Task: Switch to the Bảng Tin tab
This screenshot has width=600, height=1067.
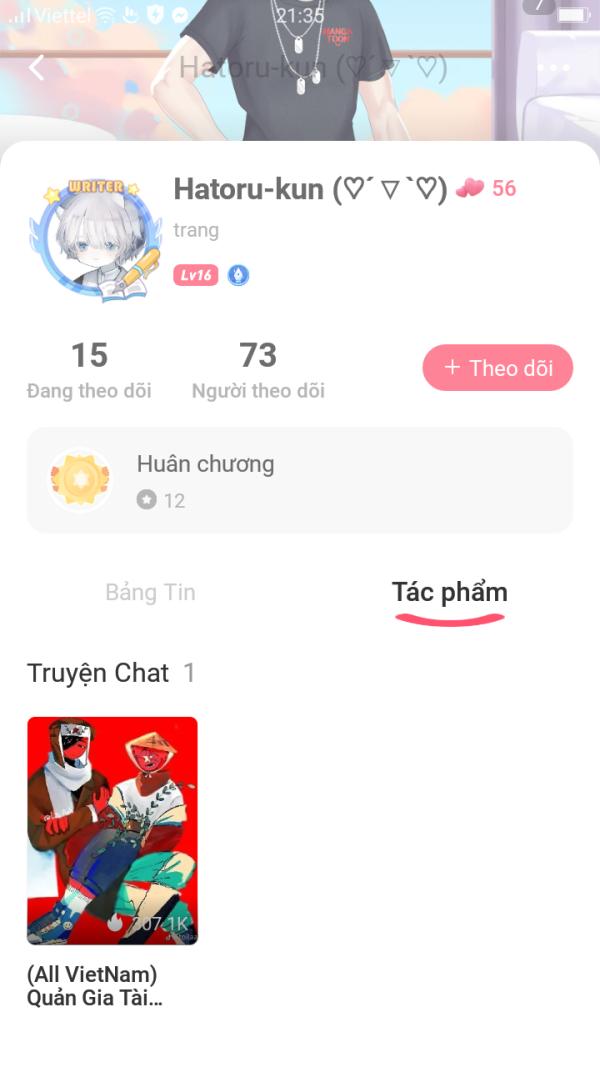Action: click(150, 592)
